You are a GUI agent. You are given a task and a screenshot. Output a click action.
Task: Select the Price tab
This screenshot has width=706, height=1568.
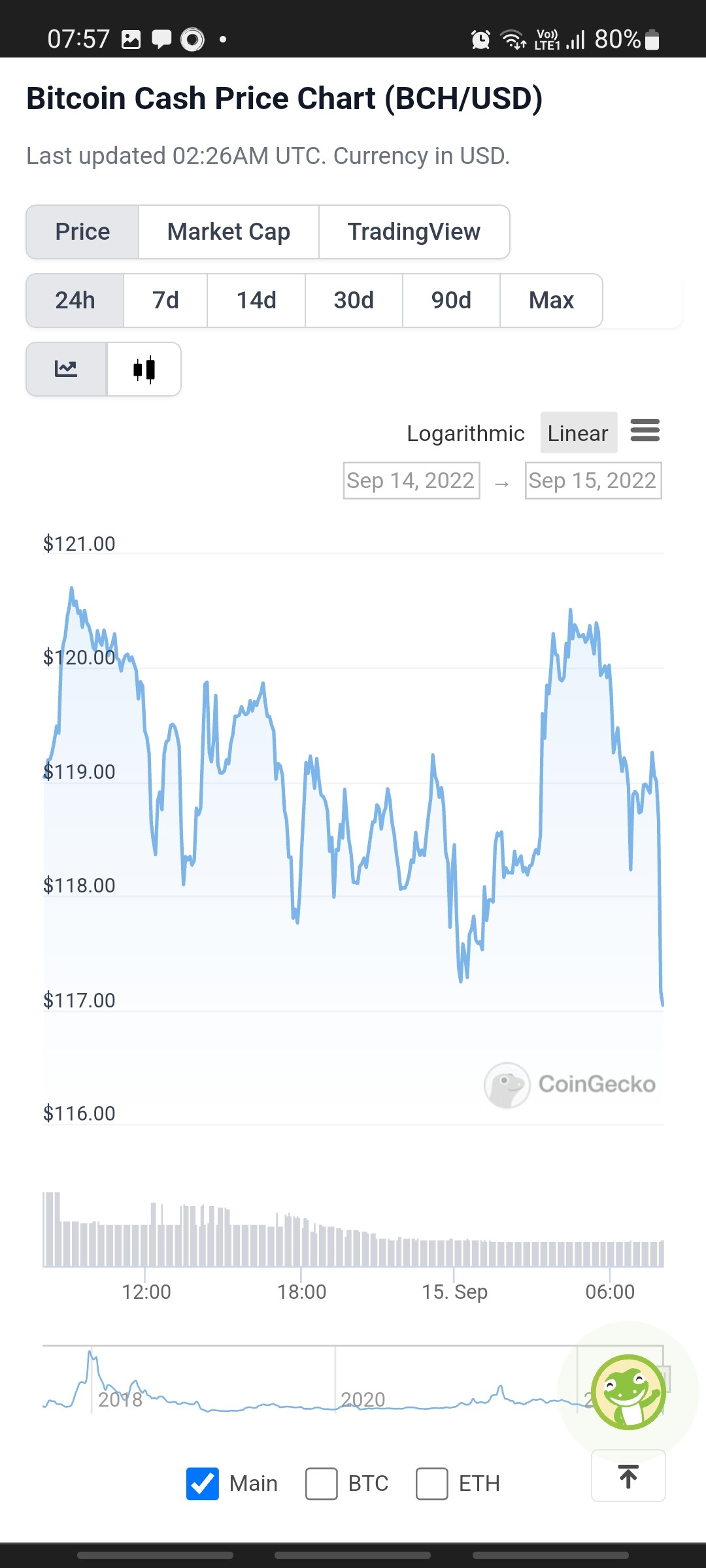pos(82,232)
